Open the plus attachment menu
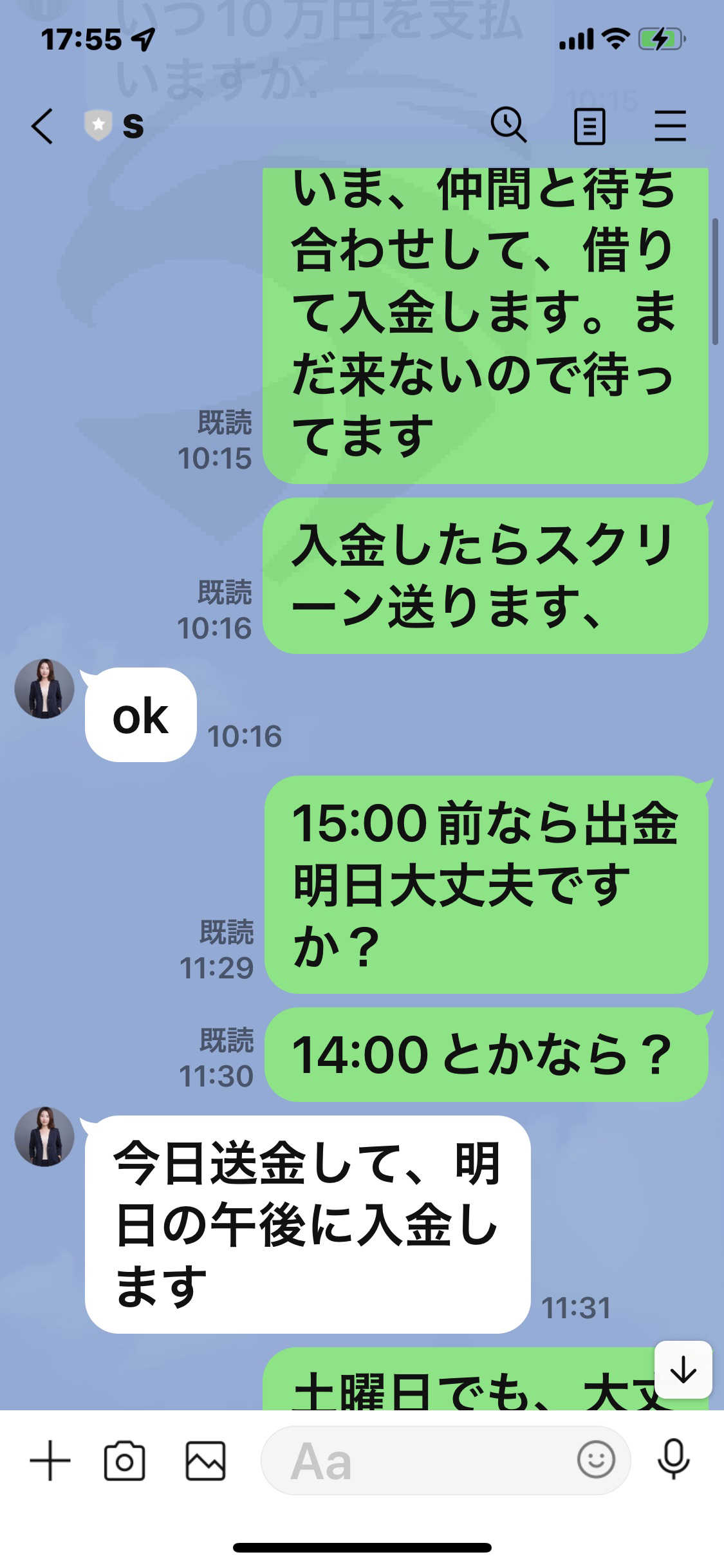Screen dimensions: 724x1568 (50, 1461)
